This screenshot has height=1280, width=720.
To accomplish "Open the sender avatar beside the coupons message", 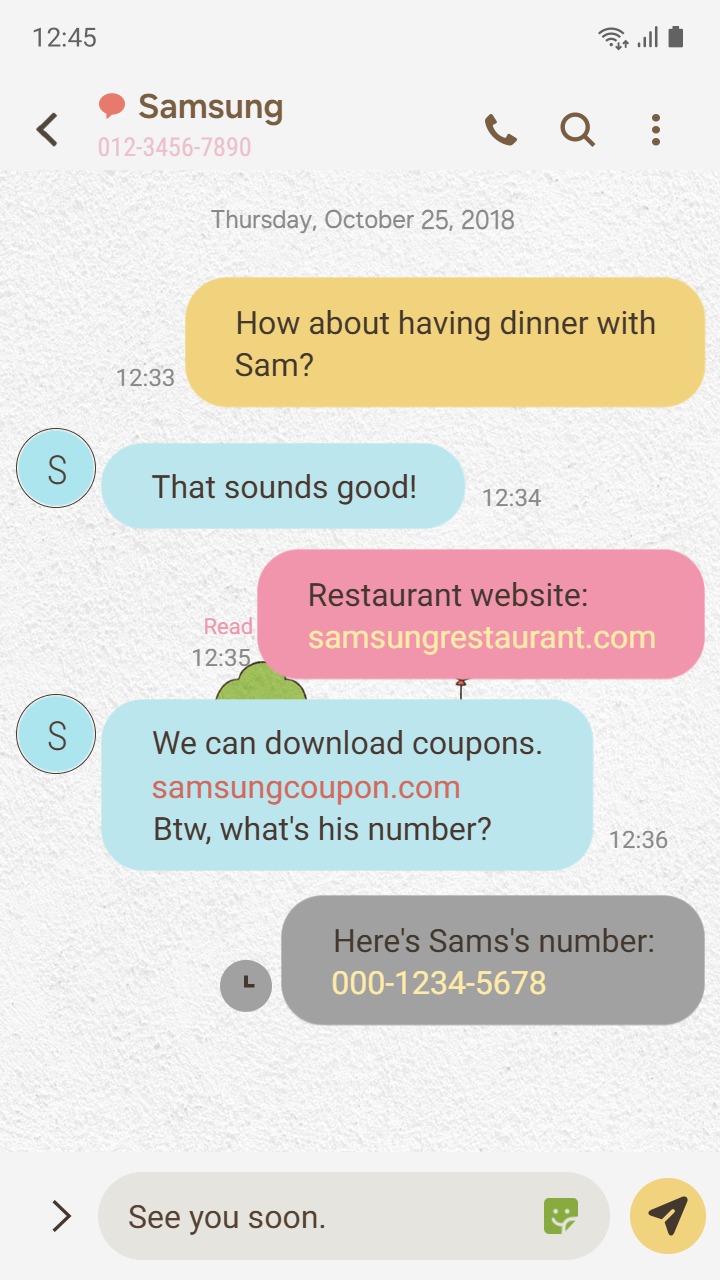I will (56, 735).
